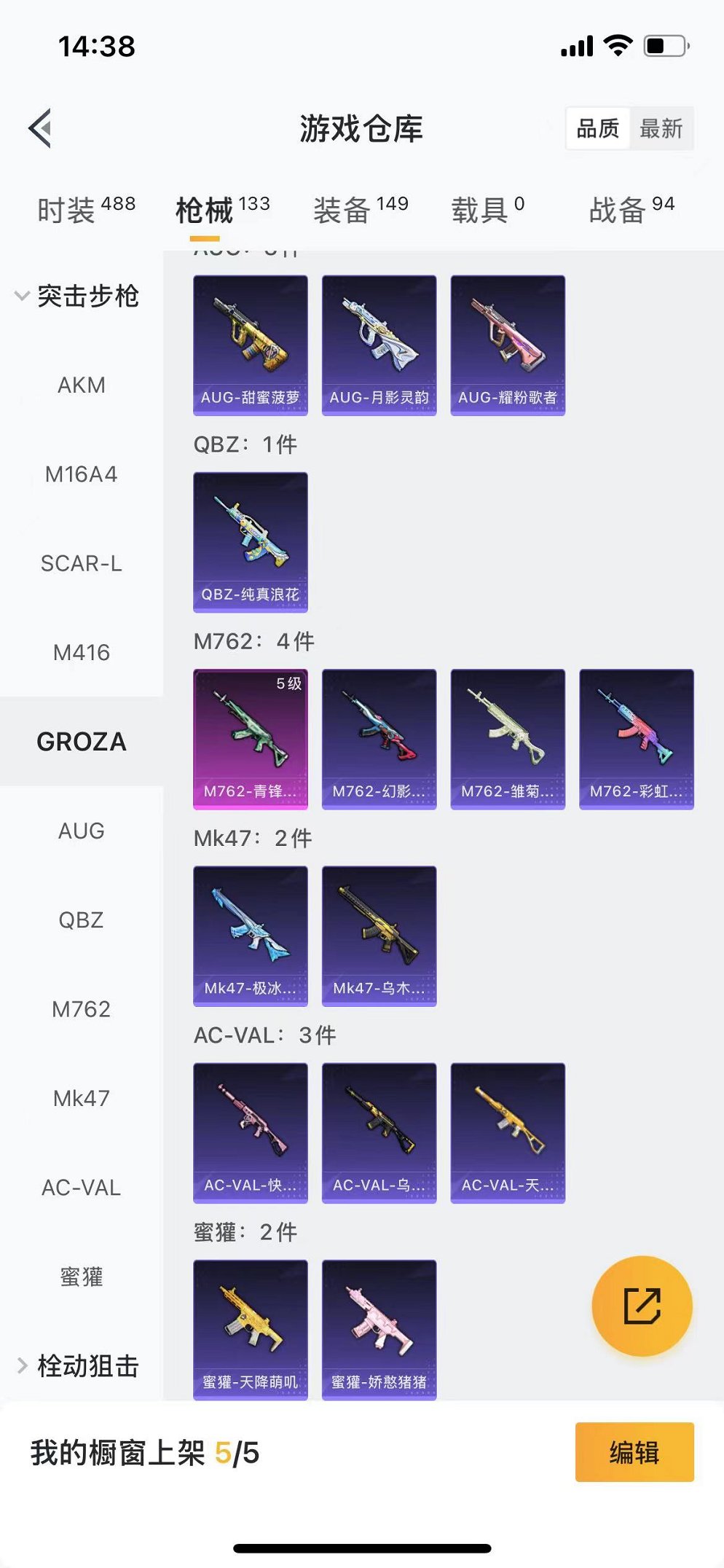View the AC-VAL-天 golden skin
This screenshot has width=724, height=1568.
coord(508,1132)
